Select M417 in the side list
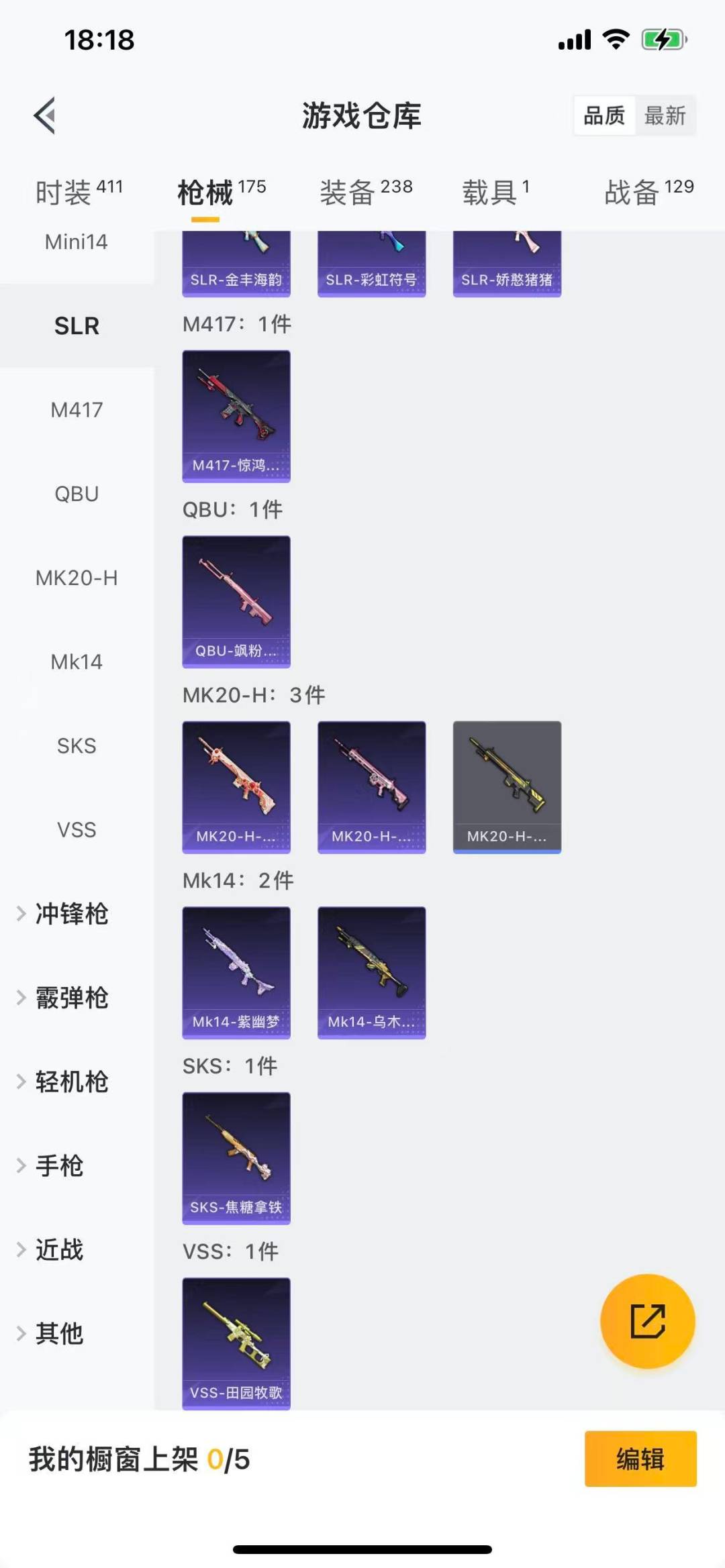The image size is (725, 1568). (77, 409)
